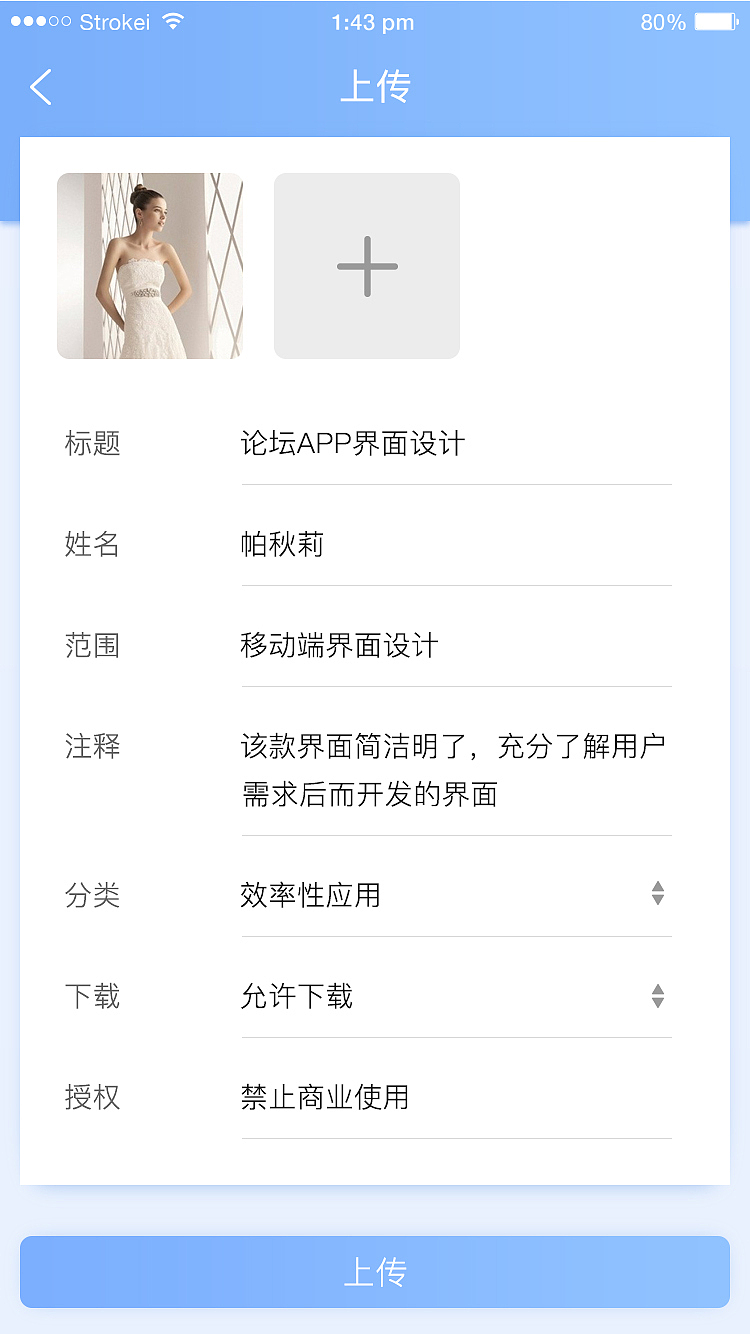Tap the plus icon to add an image
This screenshot has width=750, height=1334.
coord(366,265)
